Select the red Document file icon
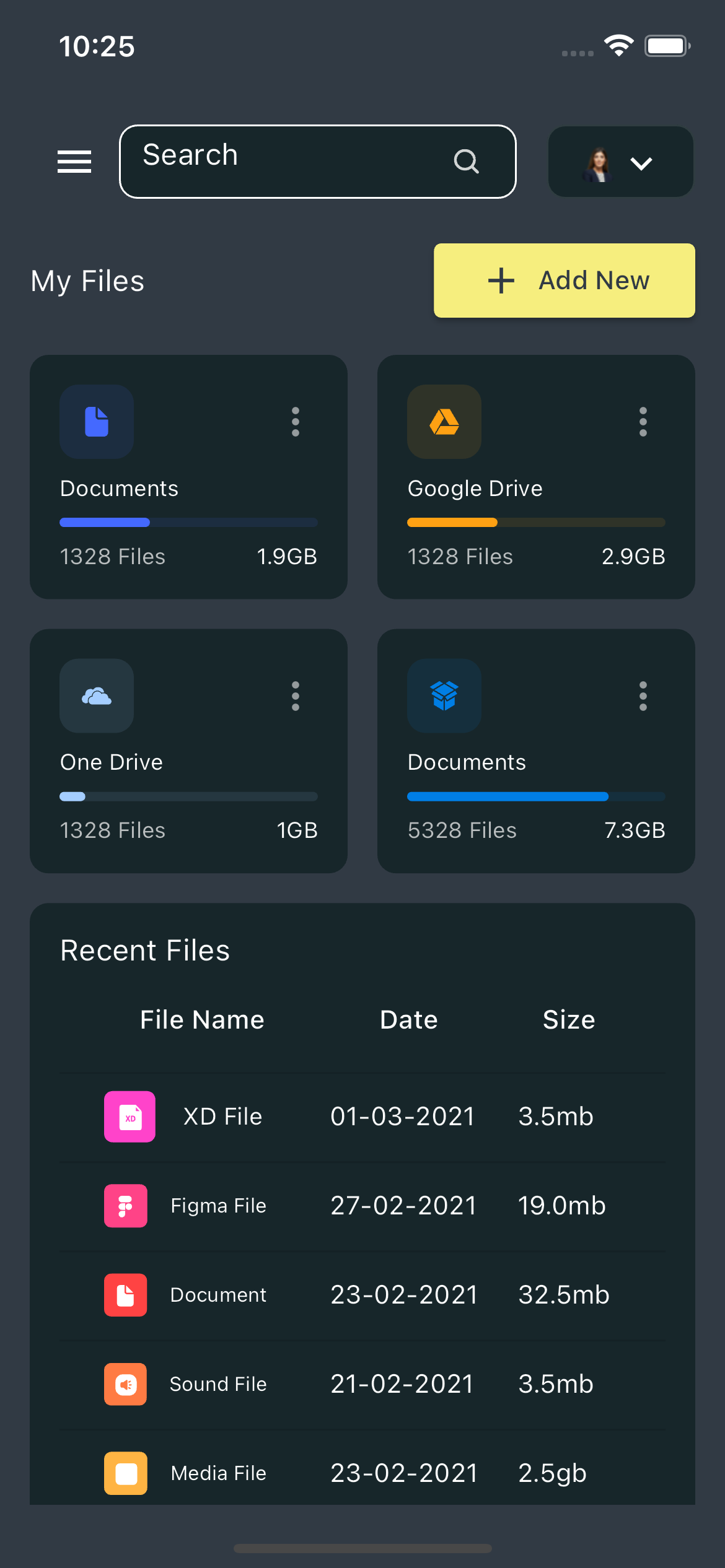The image size is (725, 1568). (125, 1295)
